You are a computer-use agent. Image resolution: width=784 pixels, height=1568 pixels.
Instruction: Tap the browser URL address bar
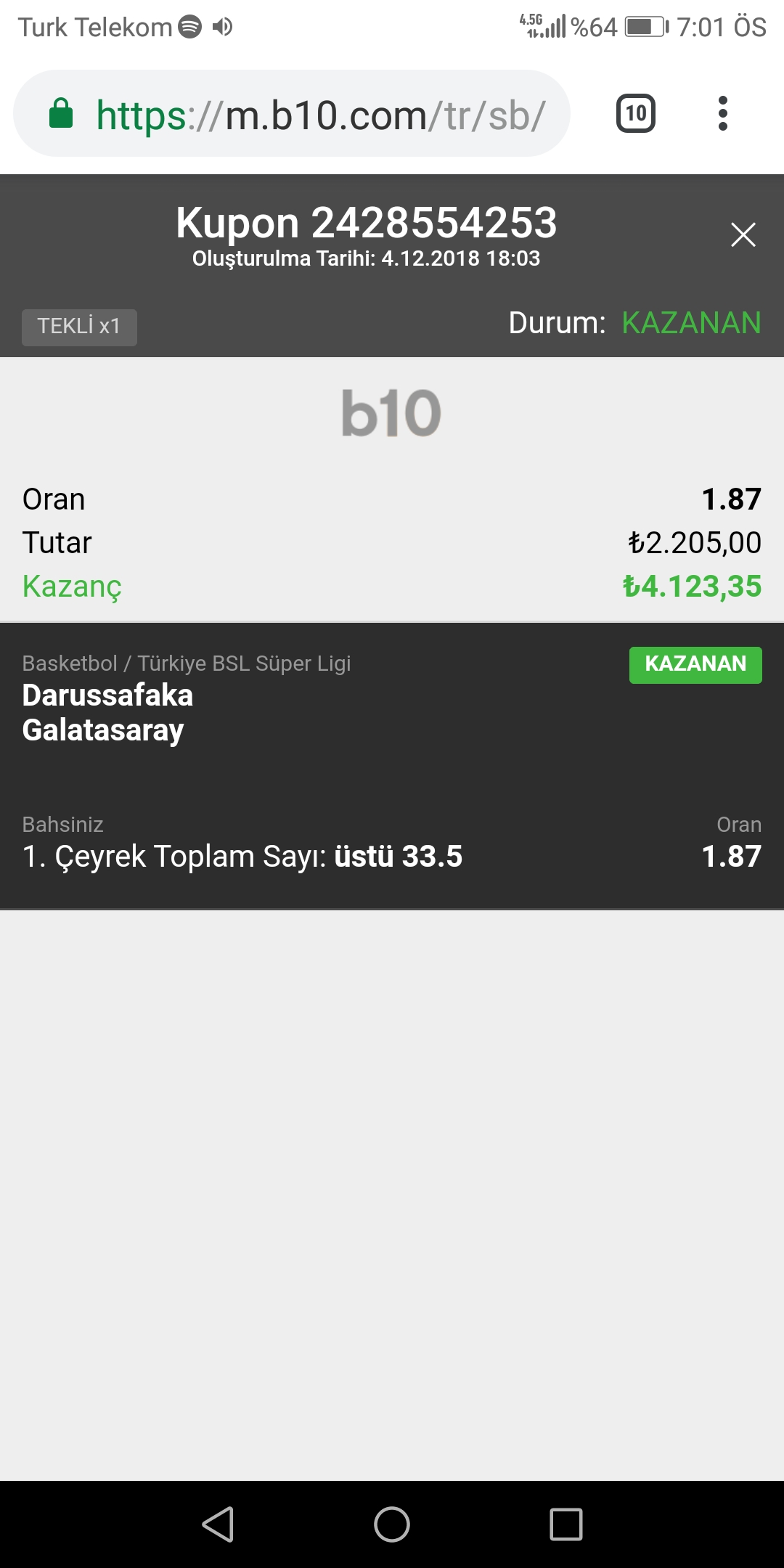point(292,113)
